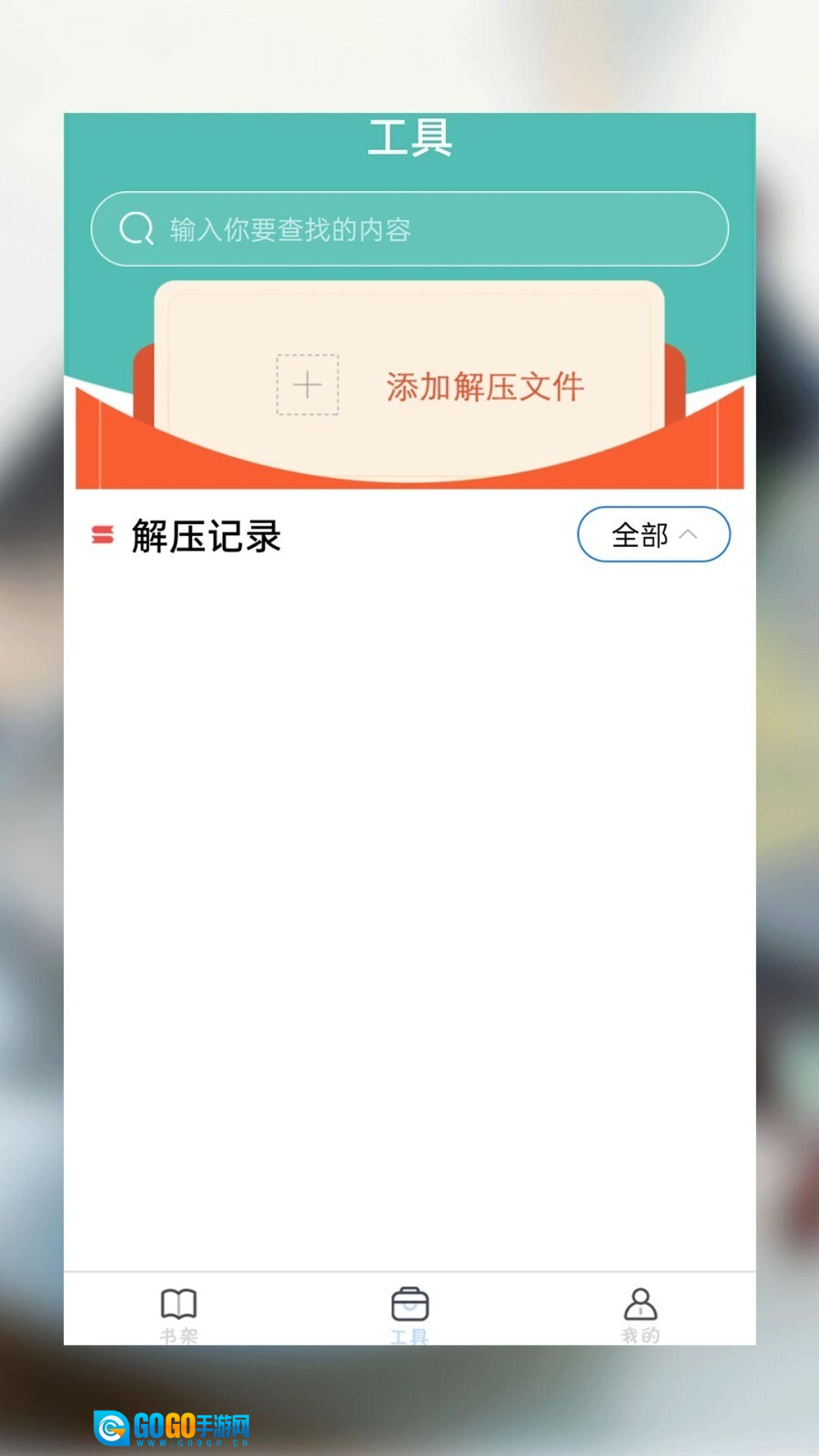Tap the search box to find content
The height and width of the screenshot is (1456, 819).
409,229
